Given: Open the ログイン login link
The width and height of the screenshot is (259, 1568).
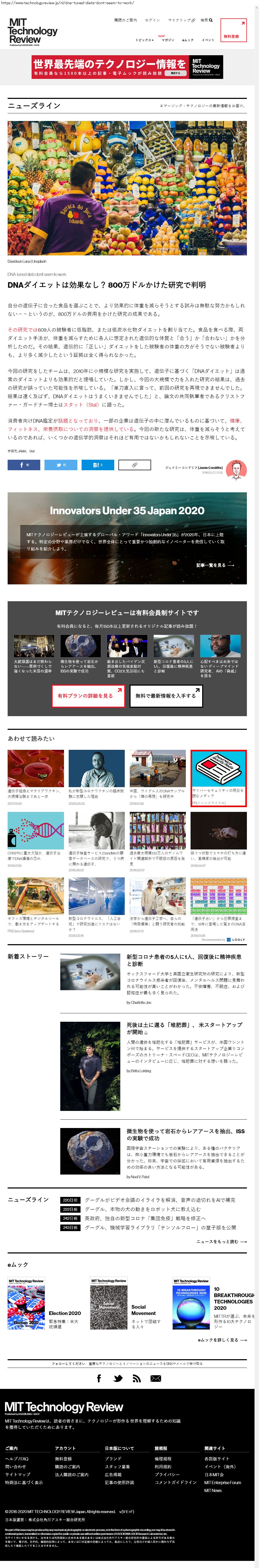Looking at the screenshot, I should click(x=152, y=20).
